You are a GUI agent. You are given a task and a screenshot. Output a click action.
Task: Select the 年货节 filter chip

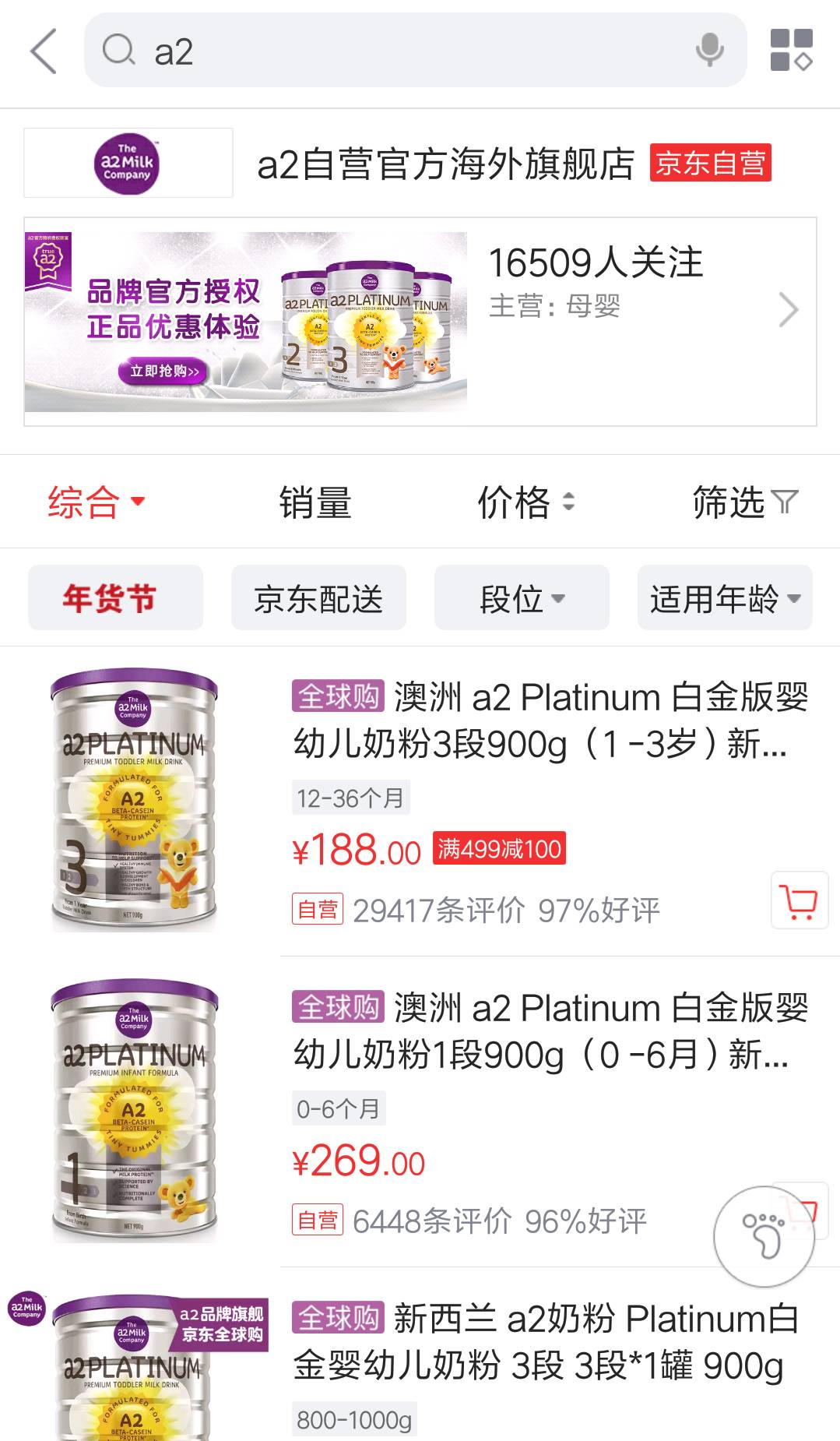(x=115, y=598)
